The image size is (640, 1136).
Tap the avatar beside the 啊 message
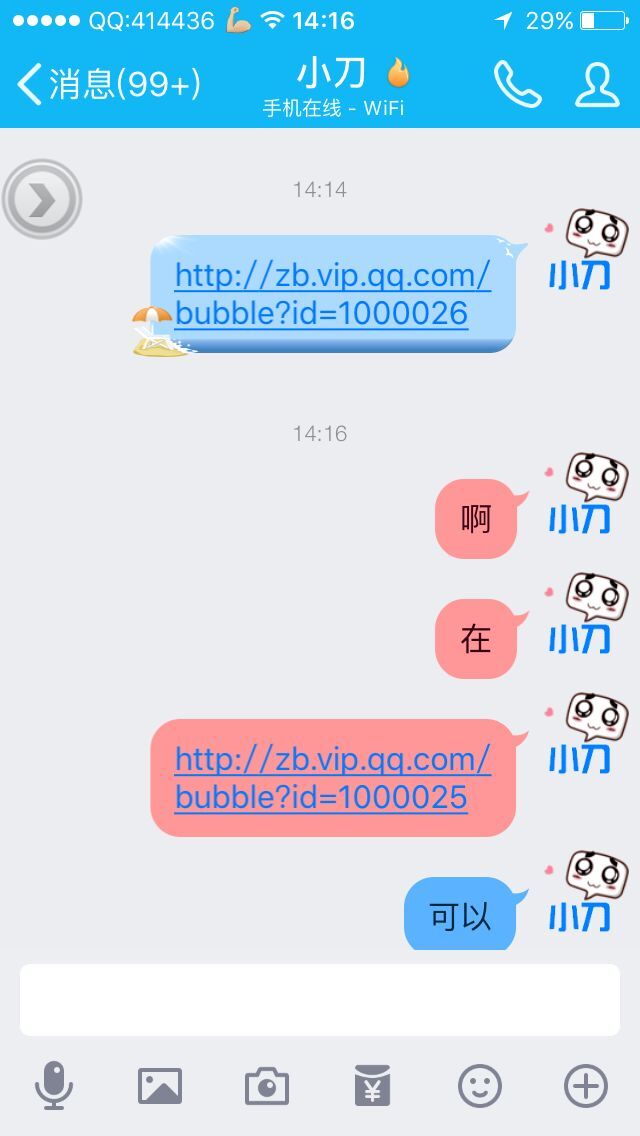coord(590,495)
